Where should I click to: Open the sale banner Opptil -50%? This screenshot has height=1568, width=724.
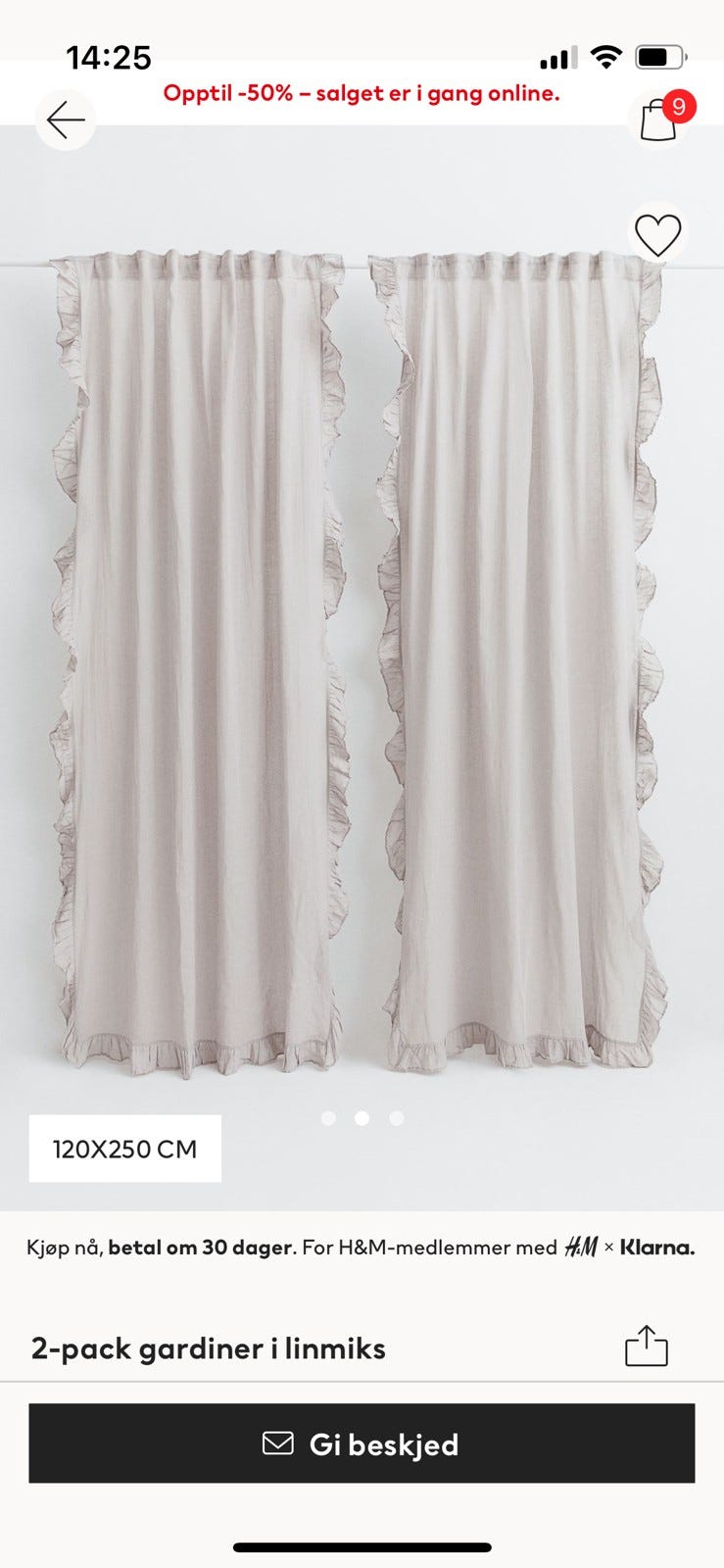[x=362, y=93]
